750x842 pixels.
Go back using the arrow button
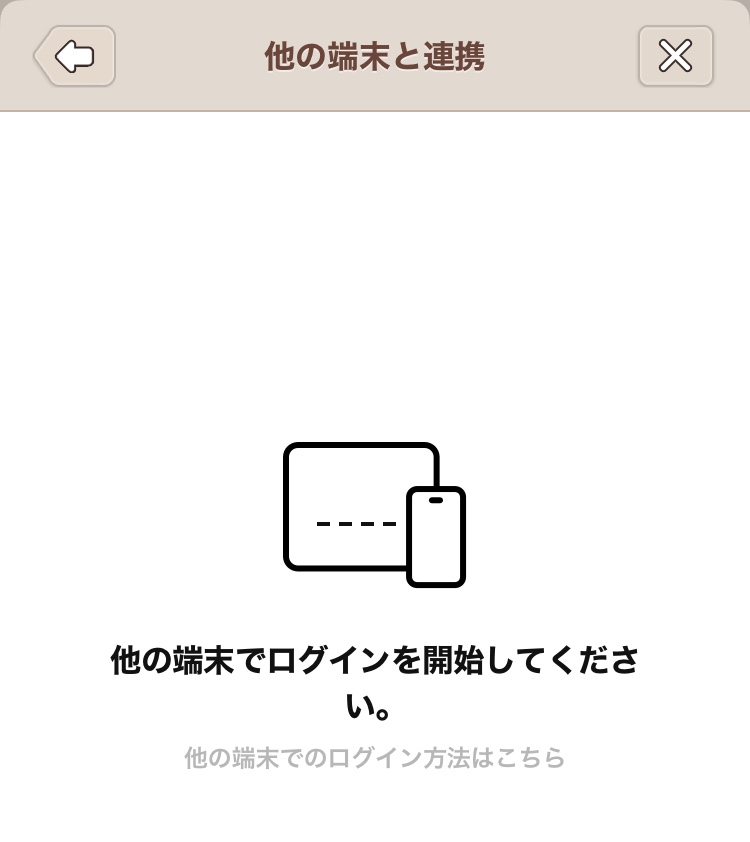coord(75,56)
